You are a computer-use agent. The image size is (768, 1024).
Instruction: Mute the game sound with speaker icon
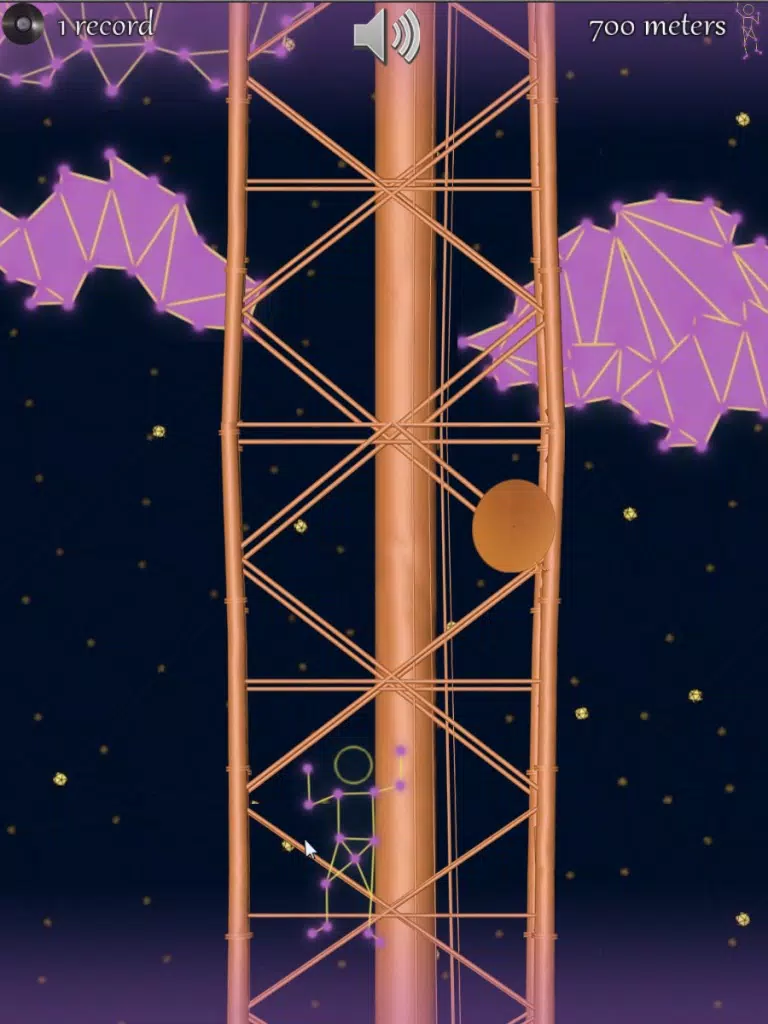click(x=386, y=35)
